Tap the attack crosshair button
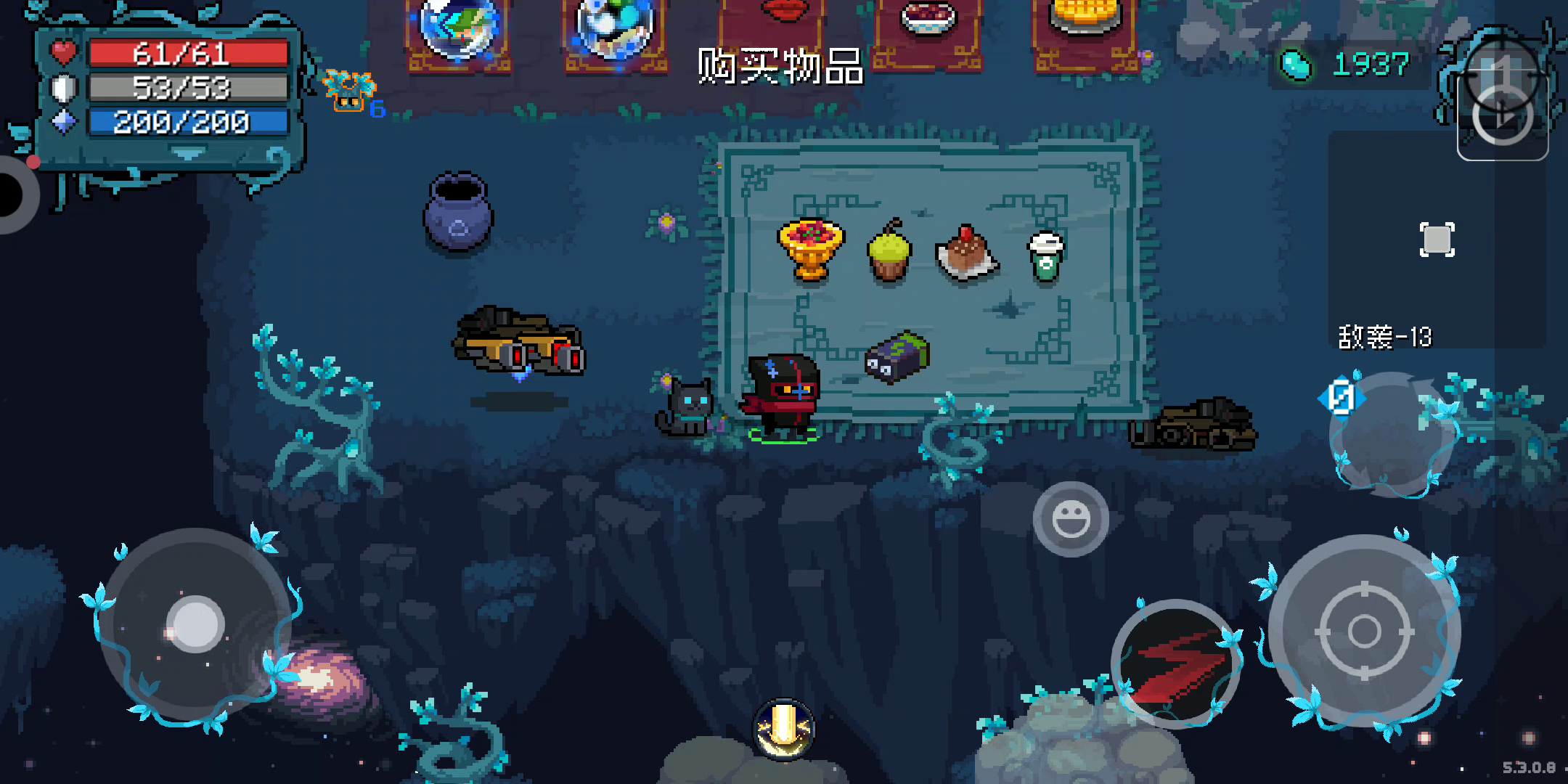Image resolution: width=1568 pixels, height=784 pixels. point(1364,630)
